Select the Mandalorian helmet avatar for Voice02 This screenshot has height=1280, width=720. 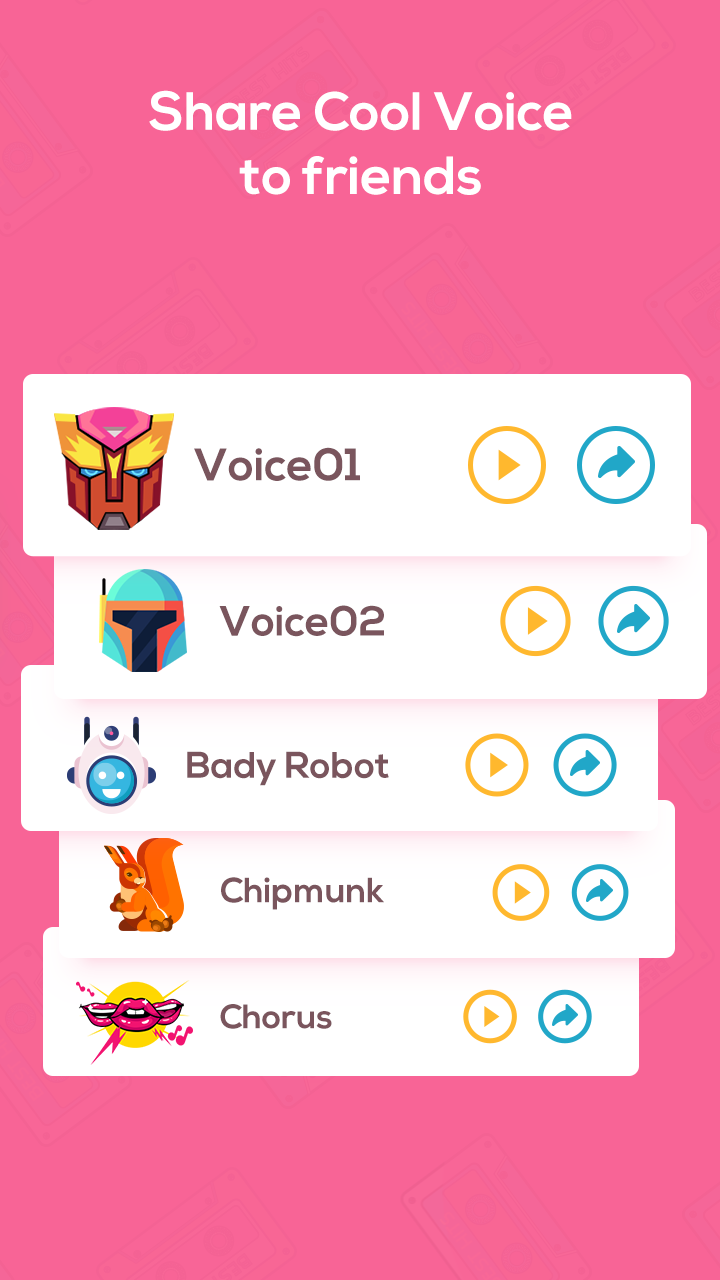pyautogui.click(x=142, y=620)
